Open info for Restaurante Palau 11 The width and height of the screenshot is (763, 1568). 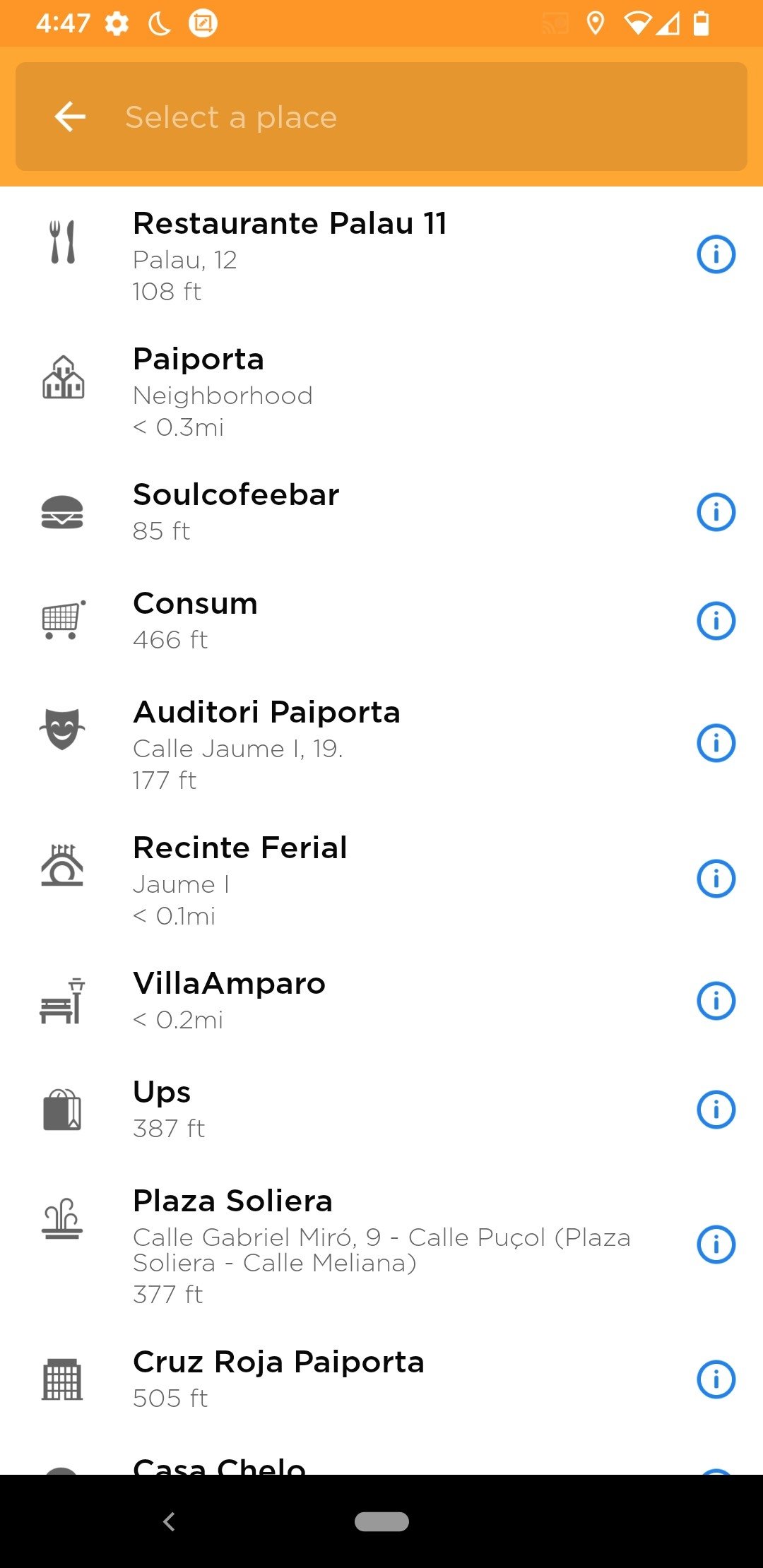pyautogui.click(x=716, y=254)
